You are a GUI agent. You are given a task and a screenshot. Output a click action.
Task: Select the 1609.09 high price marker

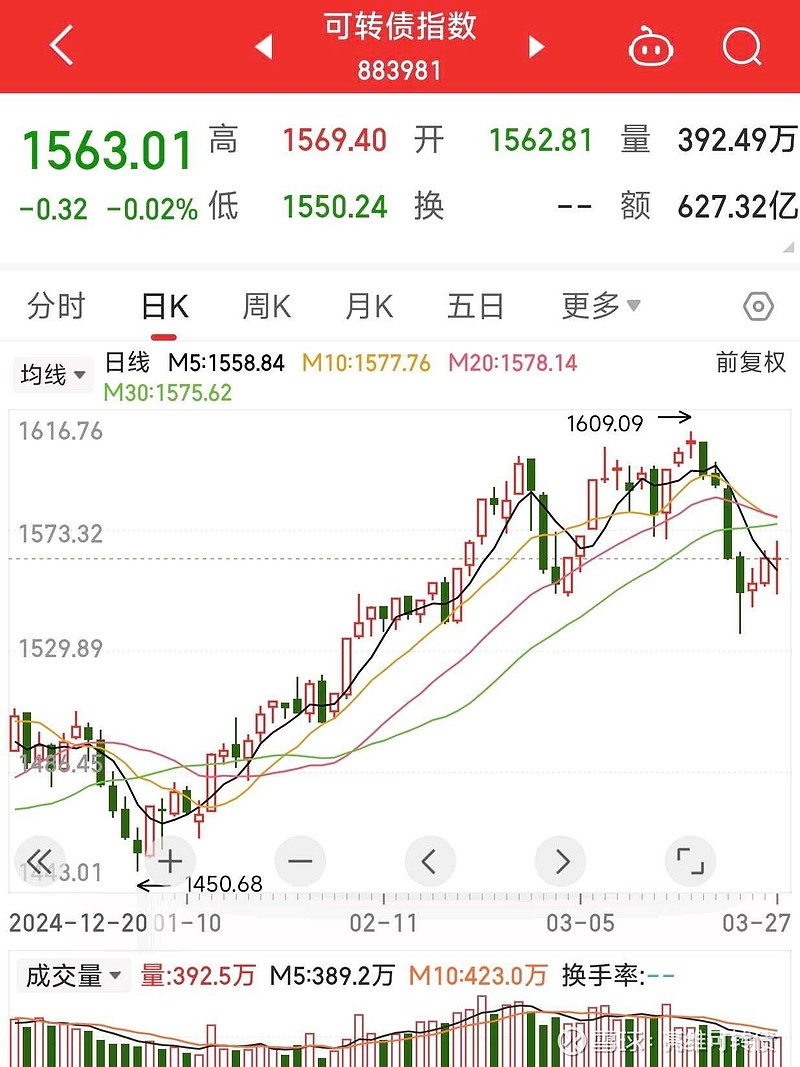coord(604,424)
